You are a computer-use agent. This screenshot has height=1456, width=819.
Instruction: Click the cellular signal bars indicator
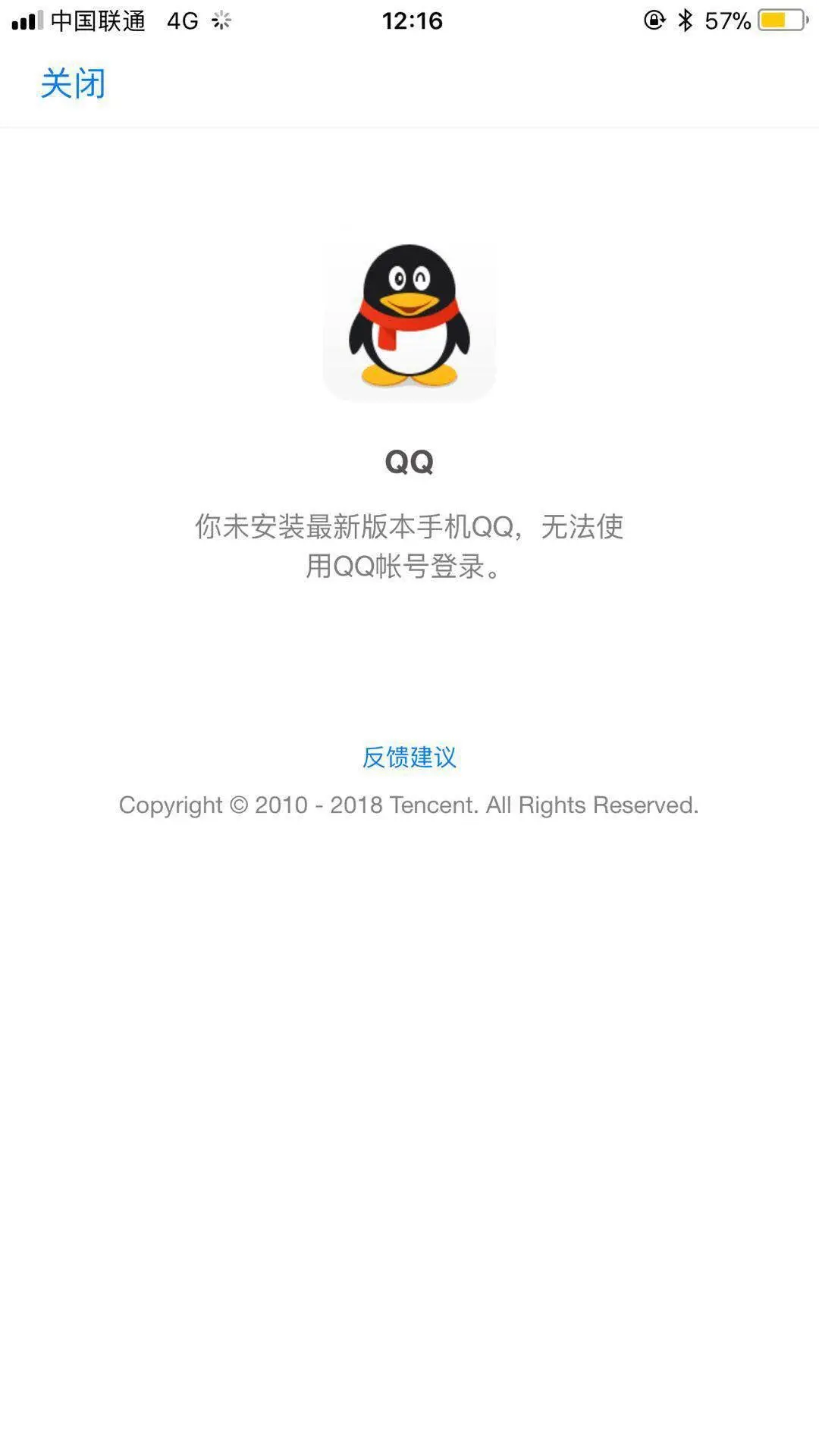[25, 20]
